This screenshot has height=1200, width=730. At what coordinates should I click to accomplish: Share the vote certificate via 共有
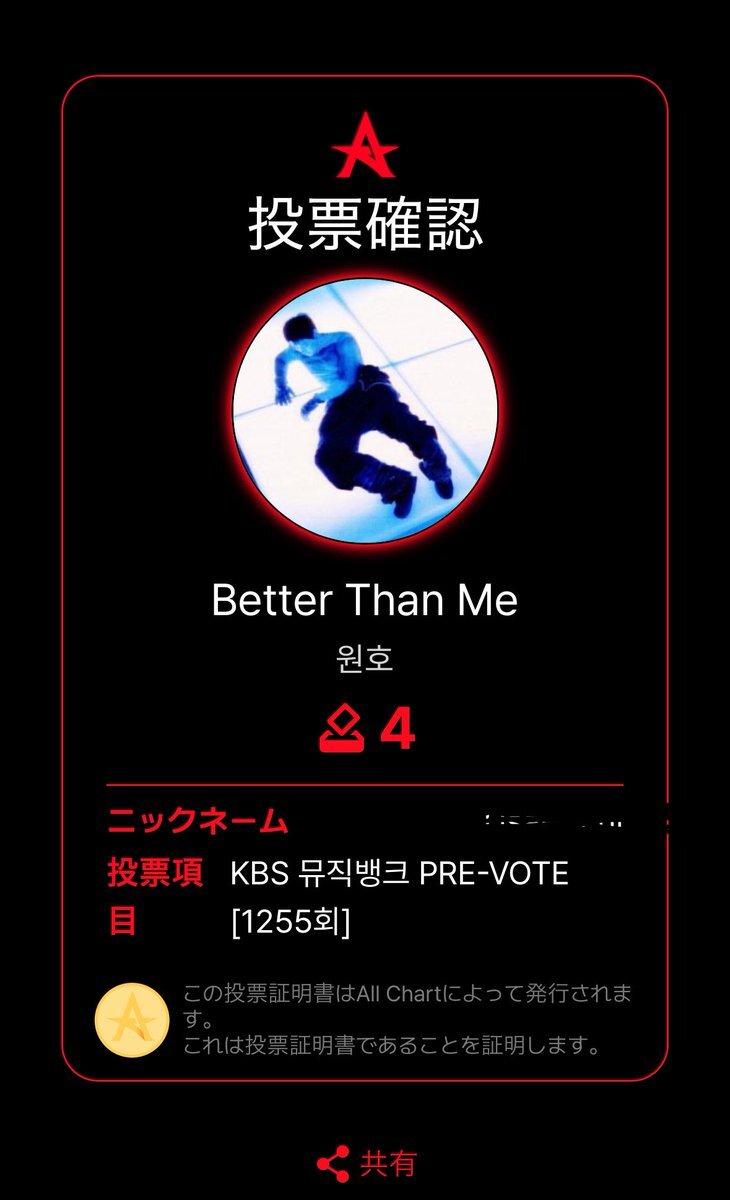(365, 1163)
